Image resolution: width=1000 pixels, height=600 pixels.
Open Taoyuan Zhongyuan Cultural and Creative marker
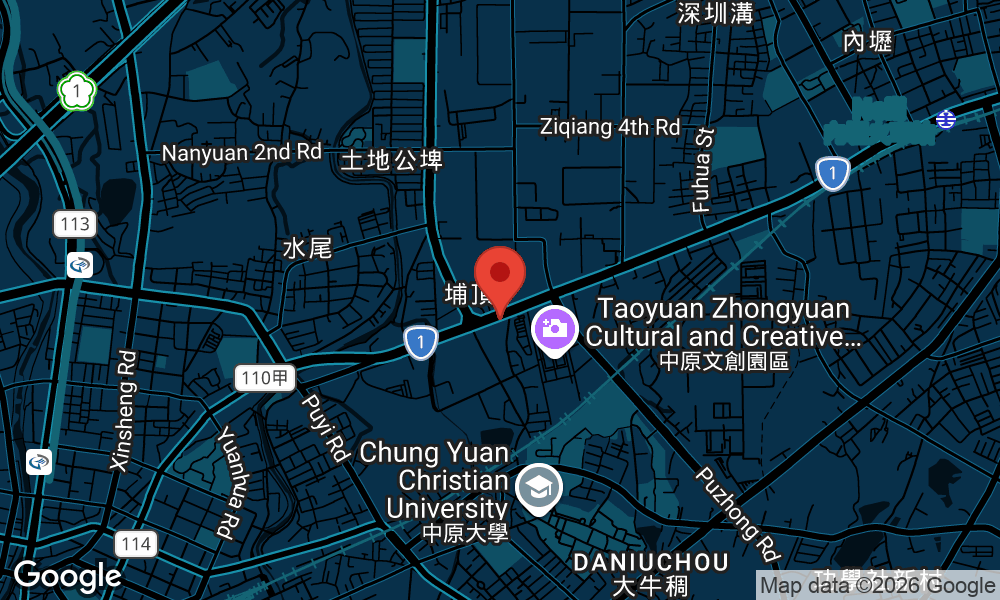[x=555, y=331]
